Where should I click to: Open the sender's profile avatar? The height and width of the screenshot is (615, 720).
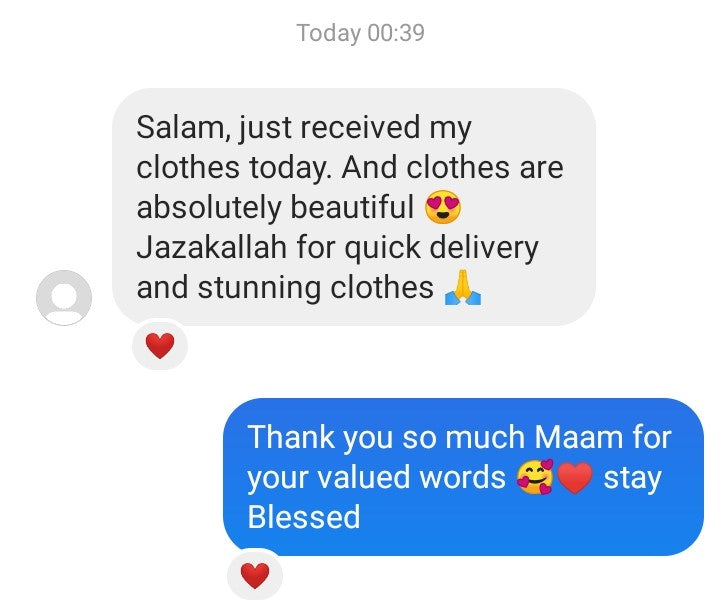pos(64,298)
